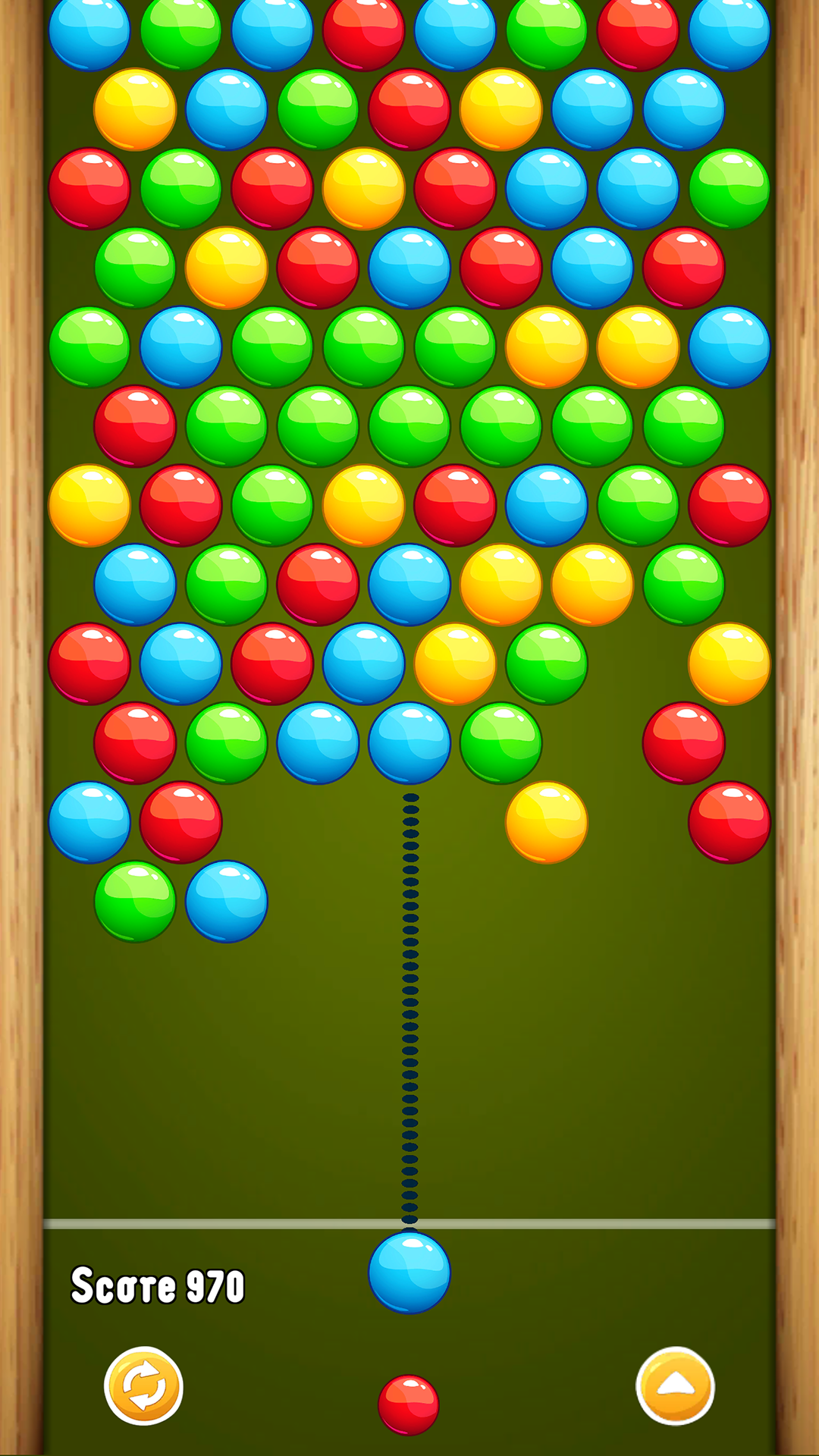
Task: Tap the orange swap bubbles button
Action: 143,1385
